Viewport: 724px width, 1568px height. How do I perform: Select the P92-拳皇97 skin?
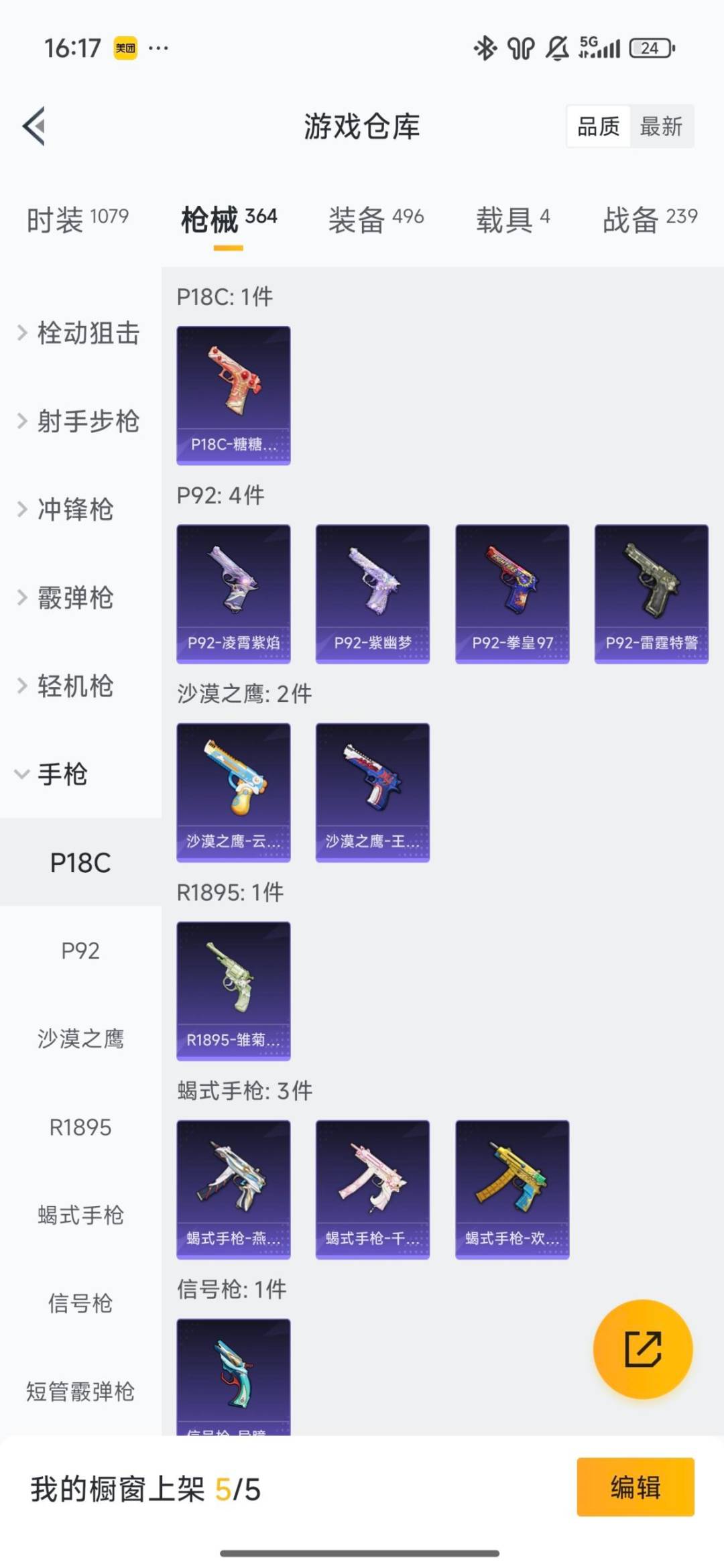(511, 593)
